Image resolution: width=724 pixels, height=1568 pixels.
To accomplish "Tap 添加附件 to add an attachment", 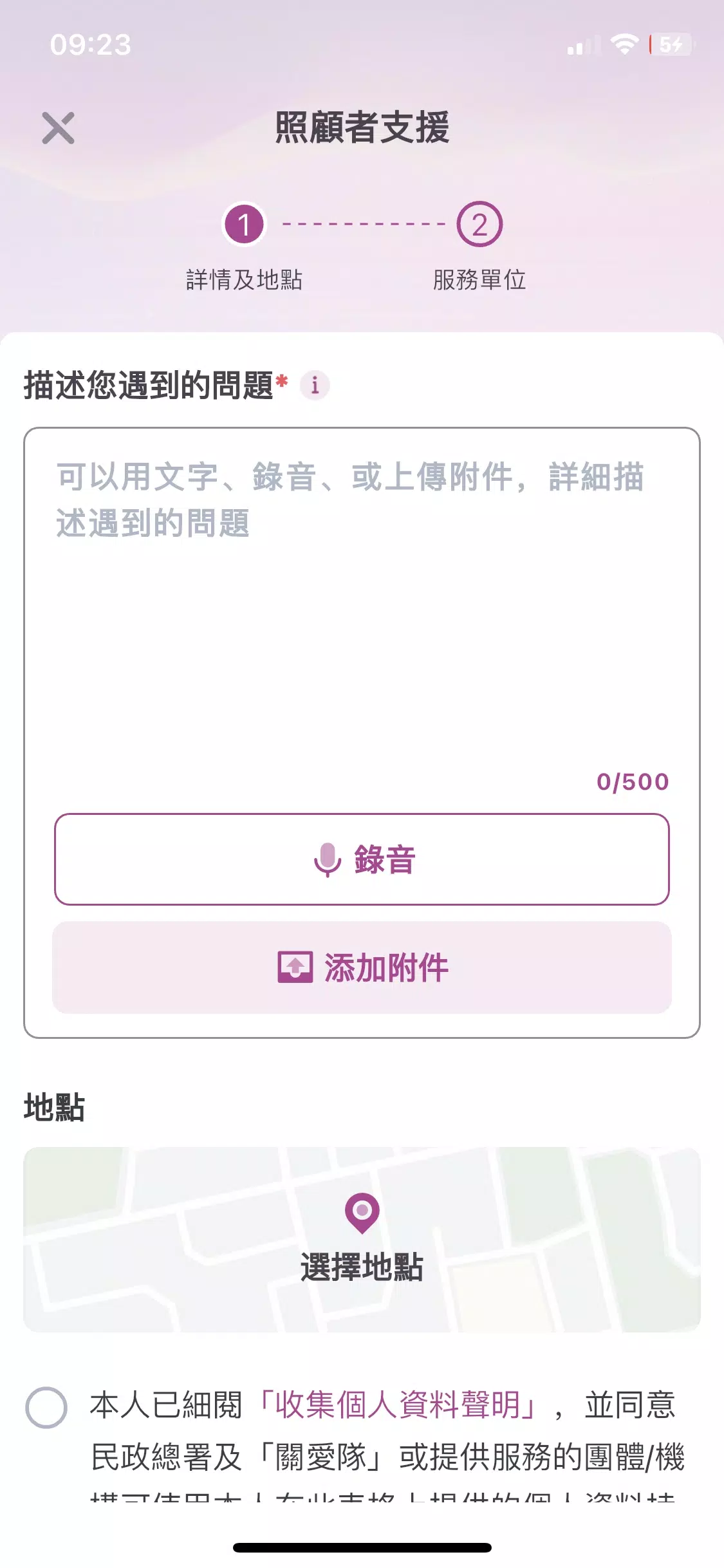I will (362, 966).
